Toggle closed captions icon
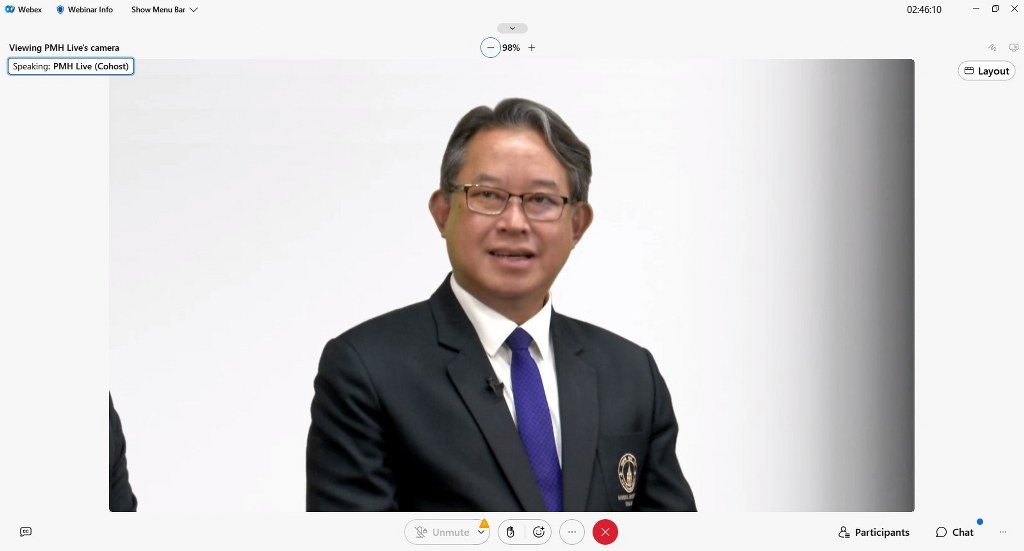The width and height of the screenshot is (1024, 551). click(x=26, y=532)
